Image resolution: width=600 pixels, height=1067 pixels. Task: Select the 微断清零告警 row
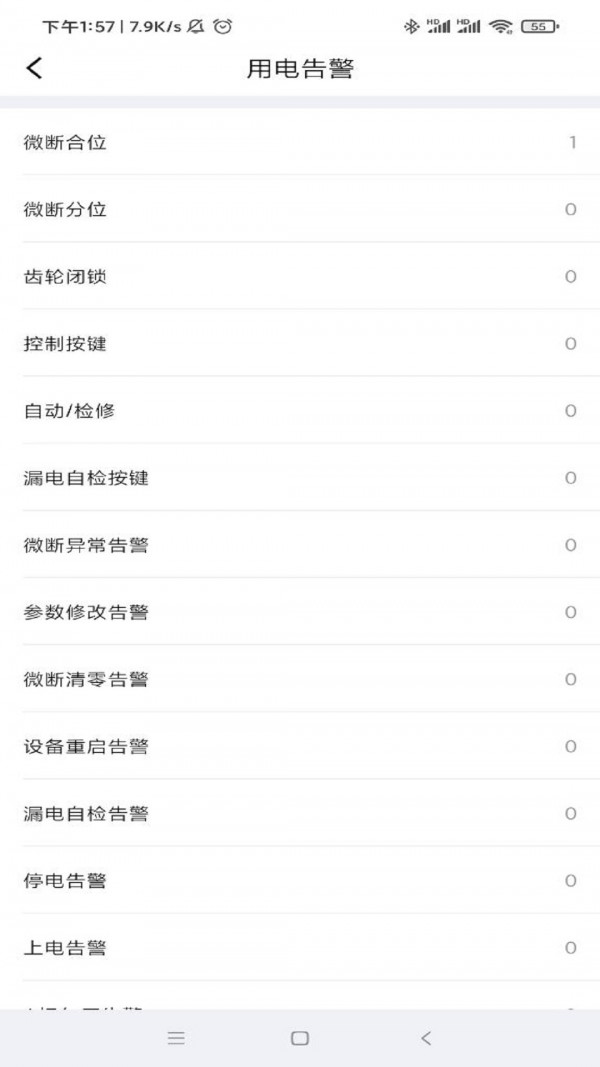[x=300, y=679]
